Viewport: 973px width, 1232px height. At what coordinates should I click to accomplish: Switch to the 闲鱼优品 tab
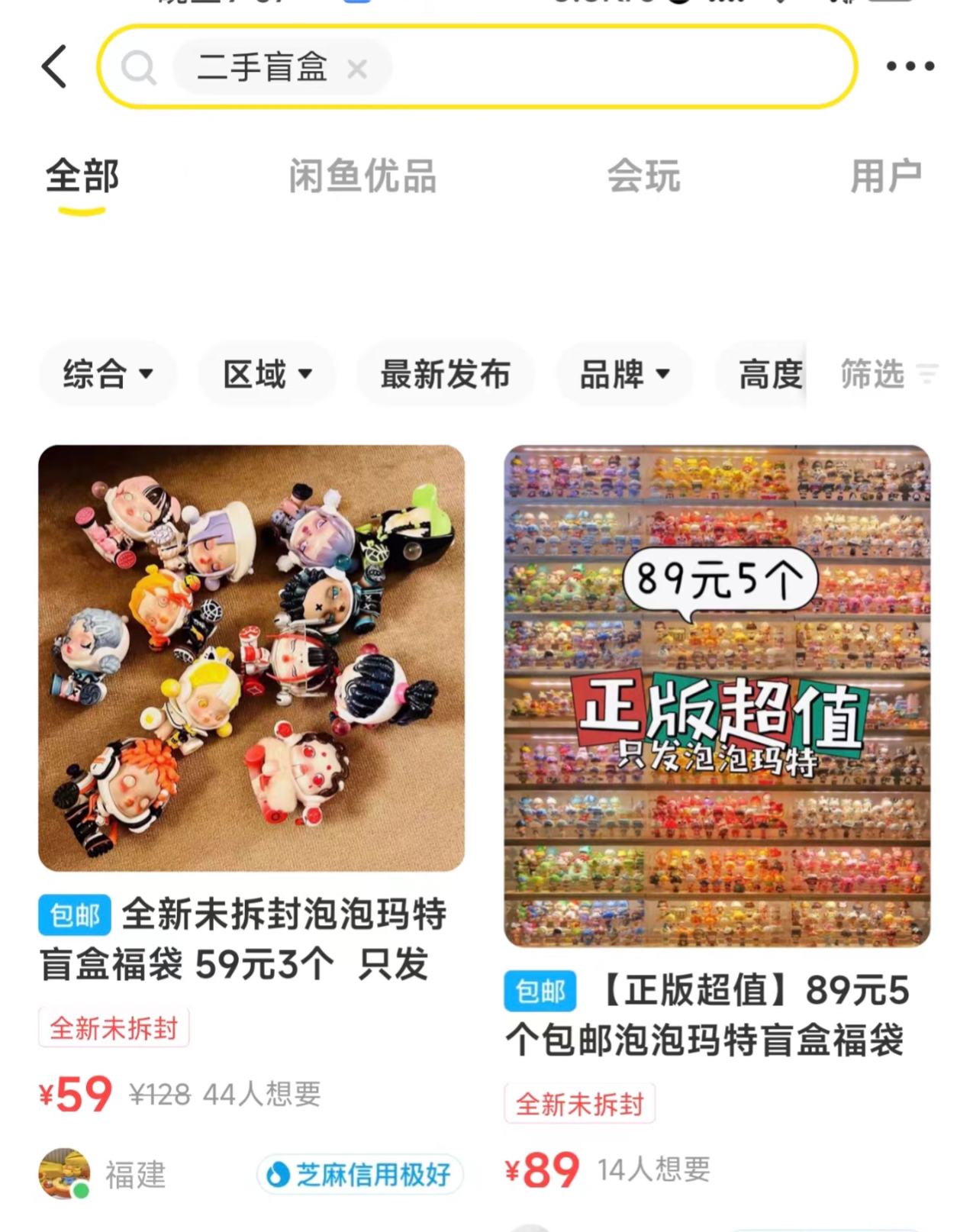point(362,176)
